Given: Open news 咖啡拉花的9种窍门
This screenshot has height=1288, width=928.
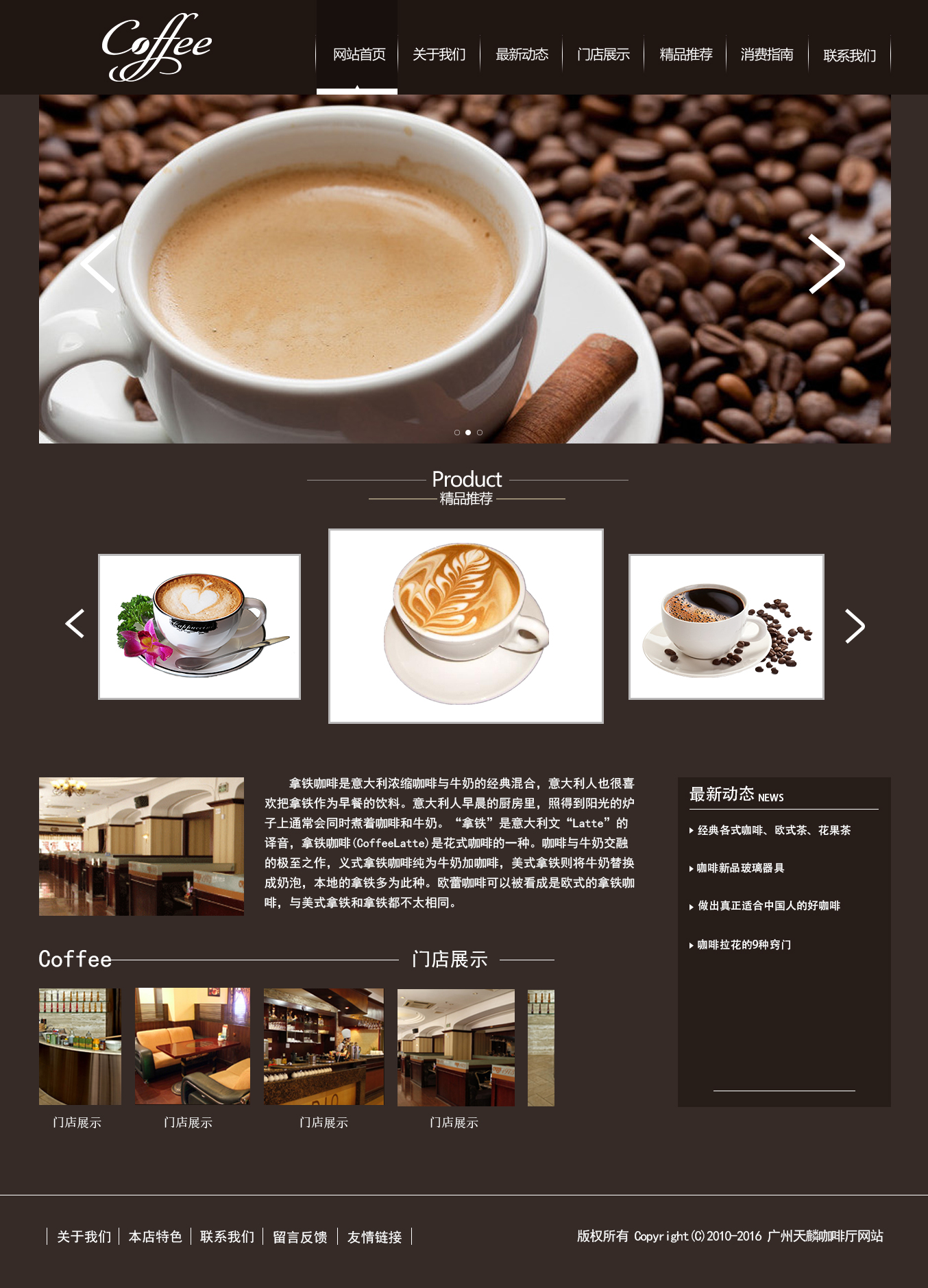Looking at the screenshot, I should [744, 945].
